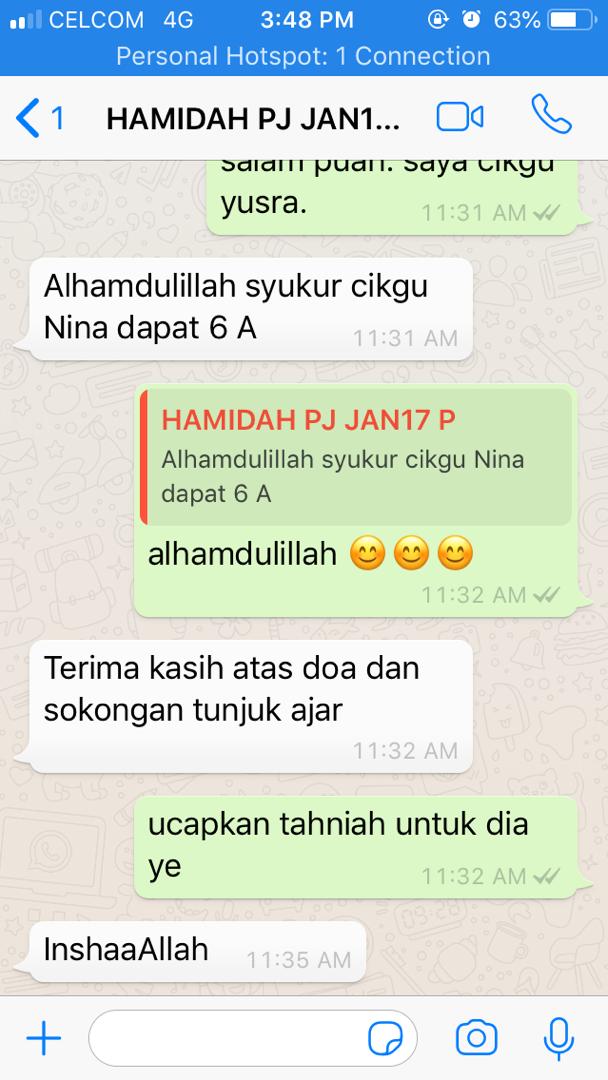Open the sticker picker in the input field
The image size is (608, 1080).
pyautogui.click(x=385, y=1038)
